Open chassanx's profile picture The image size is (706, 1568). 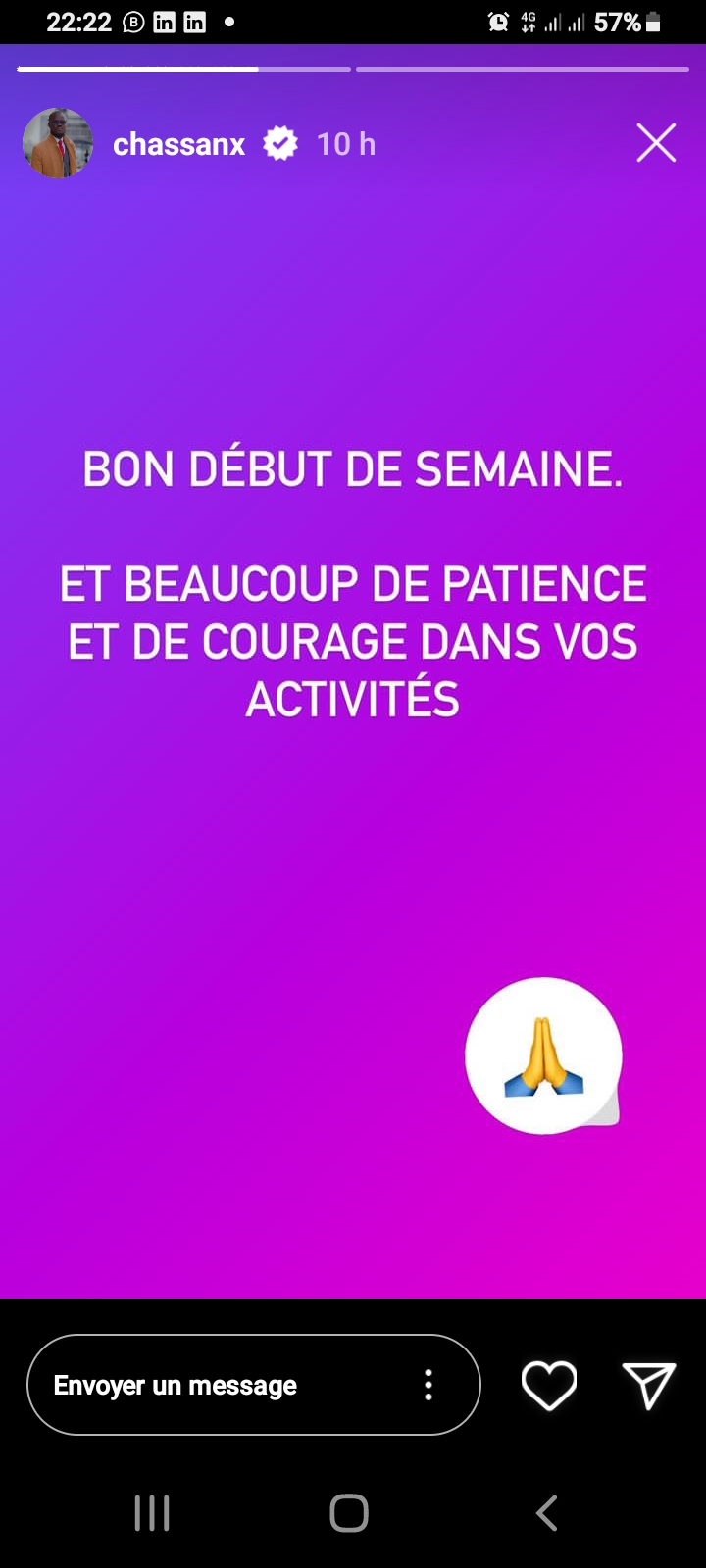[58, 143]
